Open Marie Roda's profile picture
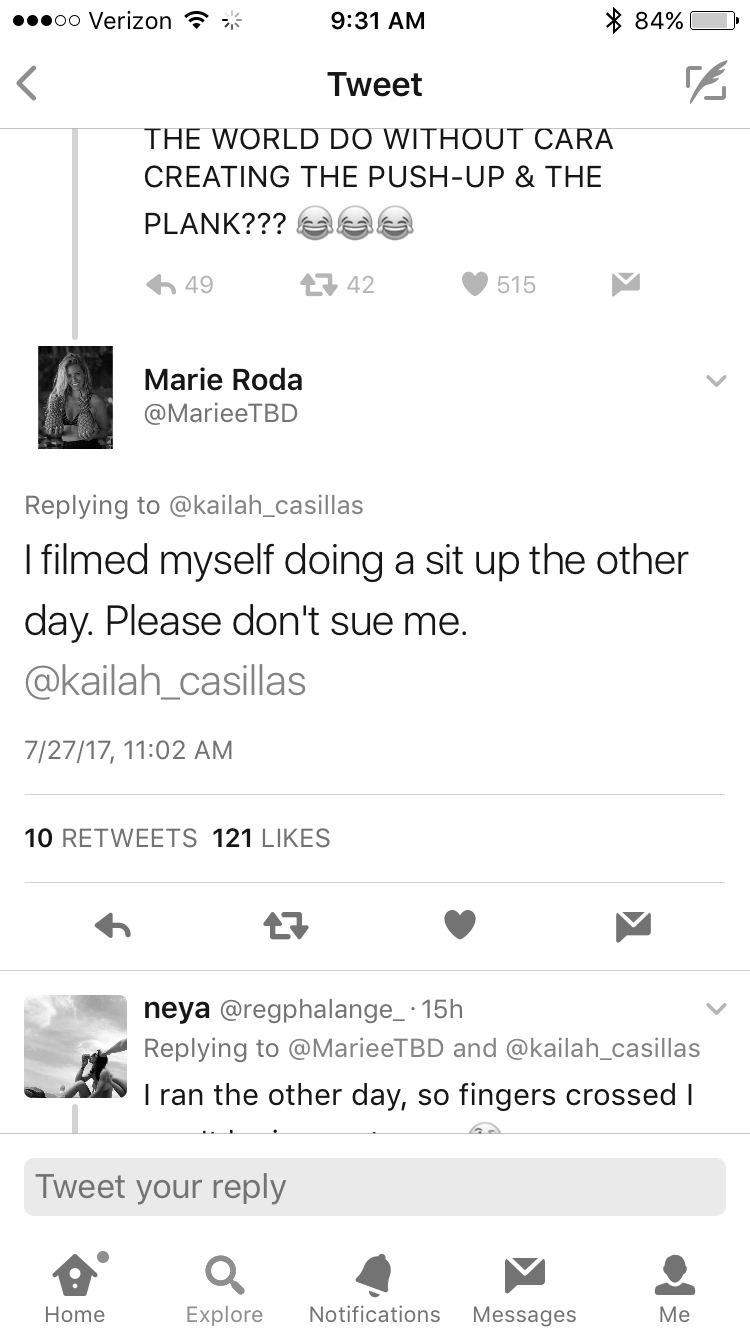This screenshot has width=750, height=1334. [75, 397]
